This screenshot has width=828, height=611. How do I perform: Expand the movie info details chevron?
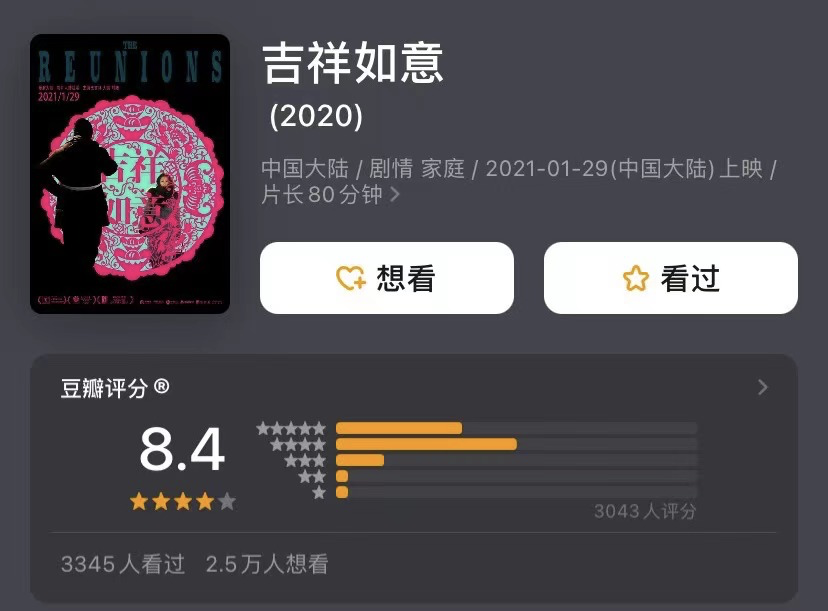(x=395, y=195)
